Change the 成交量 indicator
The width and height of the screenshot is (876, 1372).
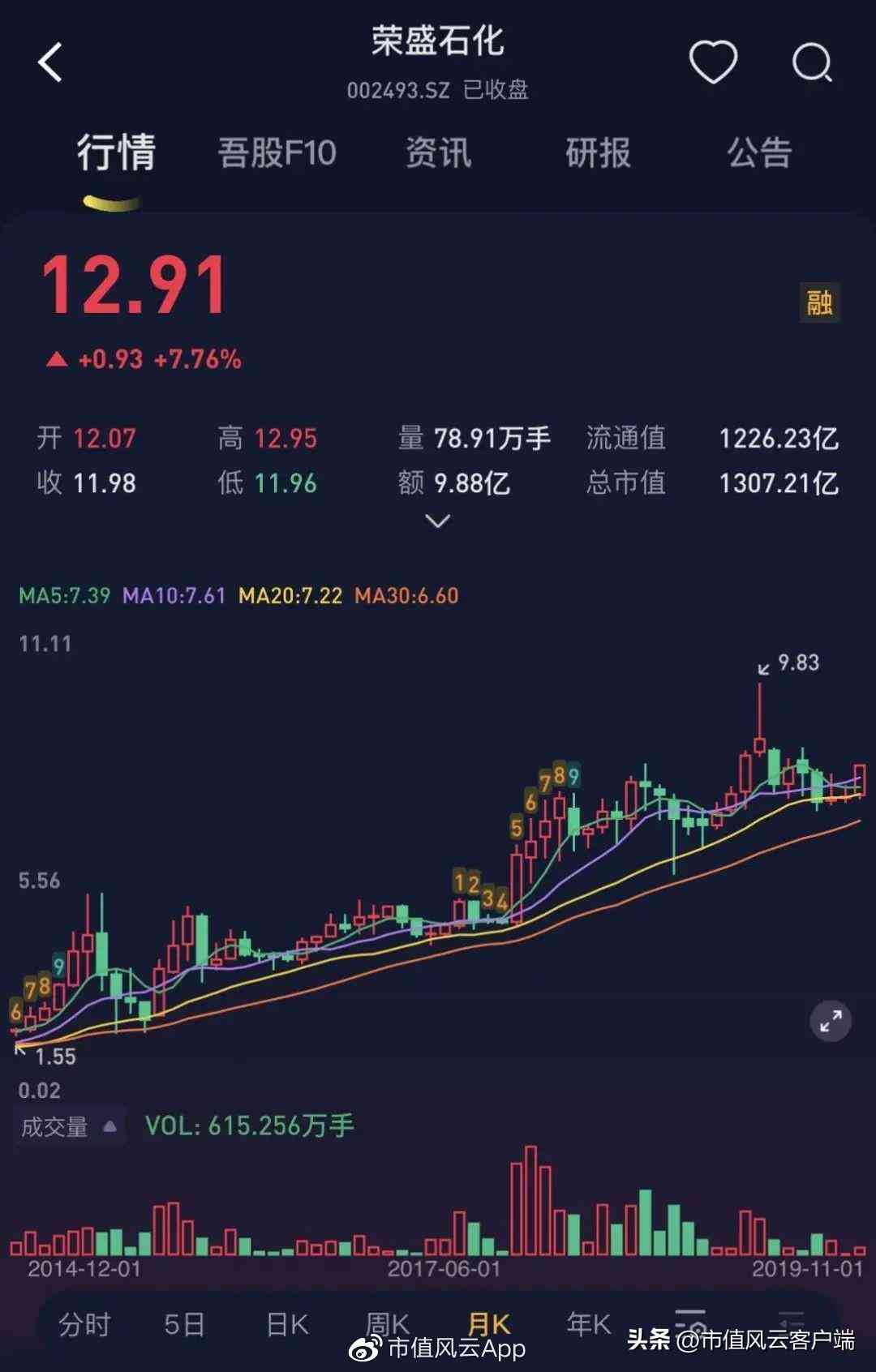[x=69, y=1126]
